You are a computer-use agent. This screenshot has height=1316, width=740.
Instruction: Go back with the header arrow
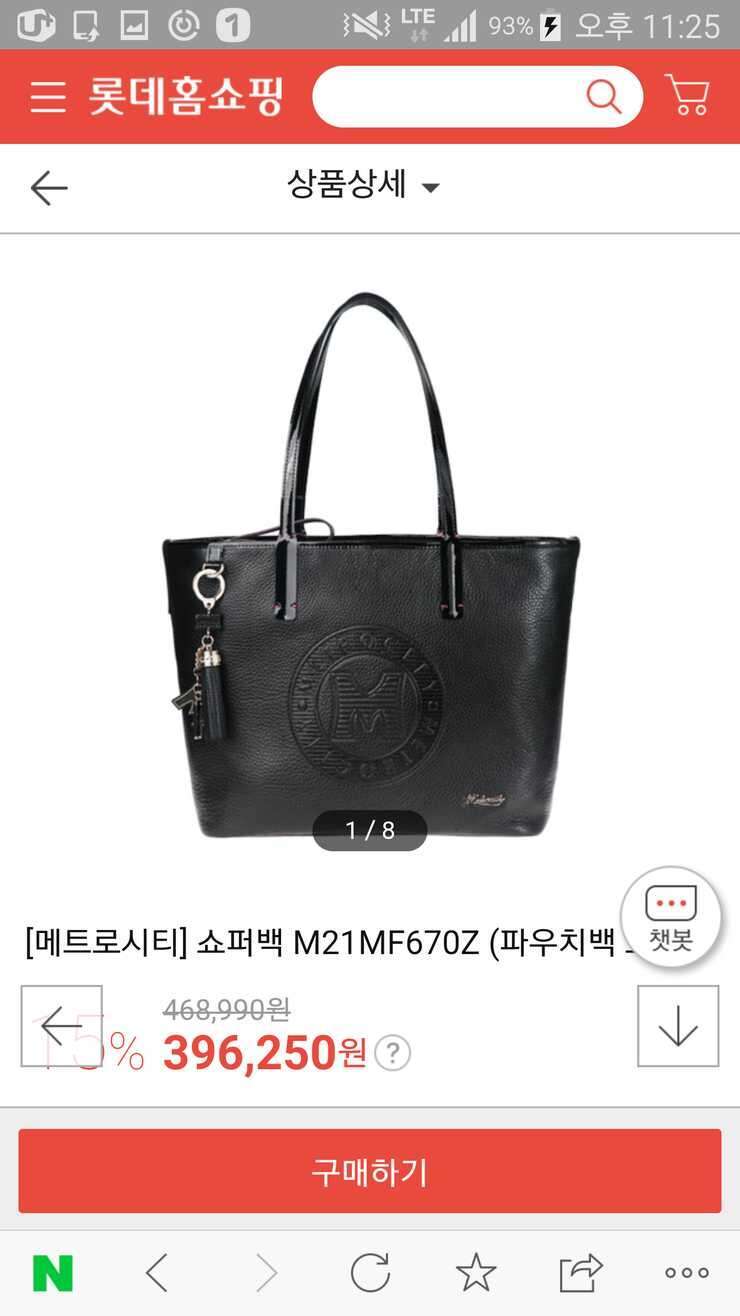coord(48,187)
